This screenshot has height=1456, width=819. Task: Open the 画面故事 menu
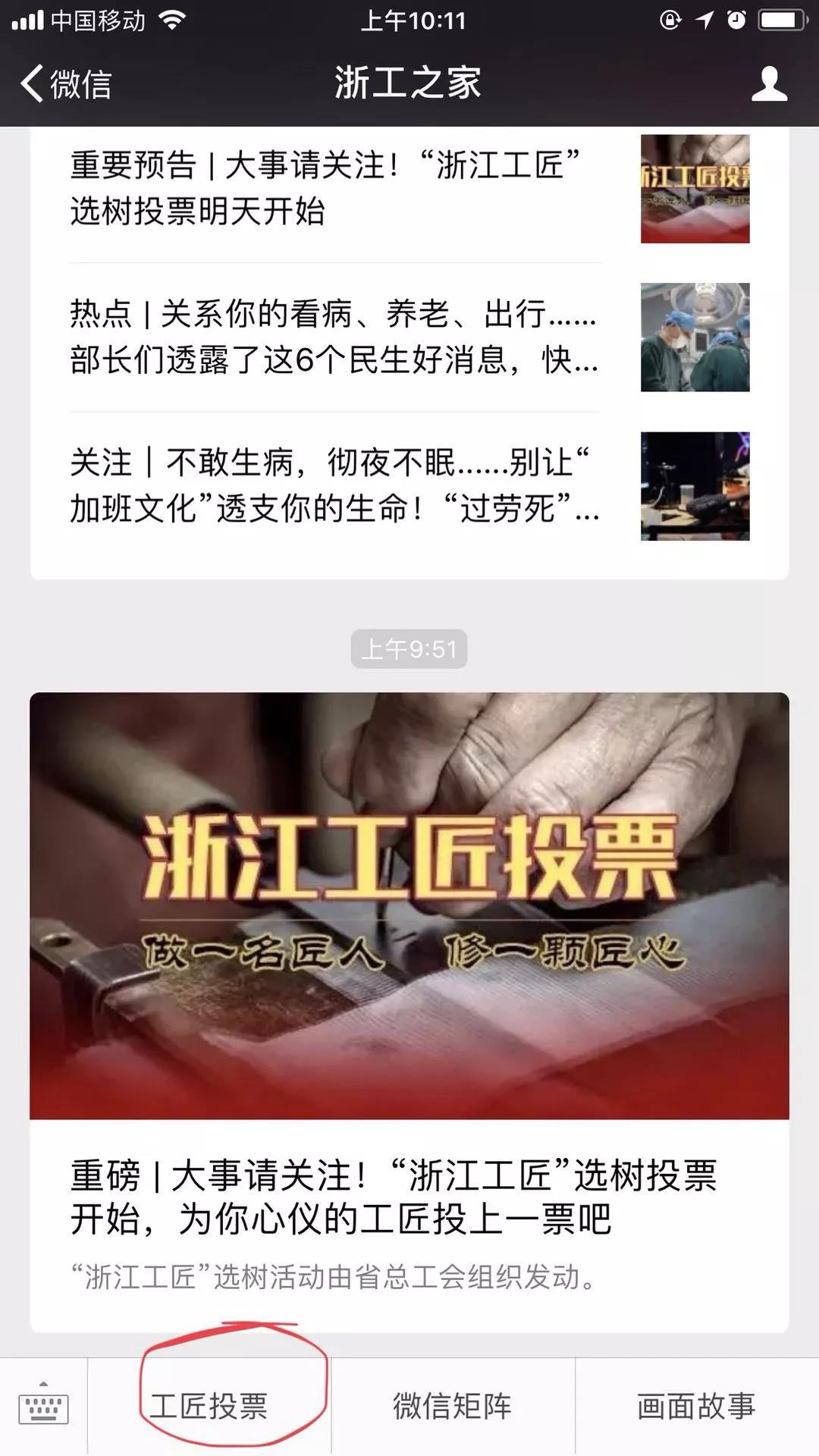coord(696,1407)
